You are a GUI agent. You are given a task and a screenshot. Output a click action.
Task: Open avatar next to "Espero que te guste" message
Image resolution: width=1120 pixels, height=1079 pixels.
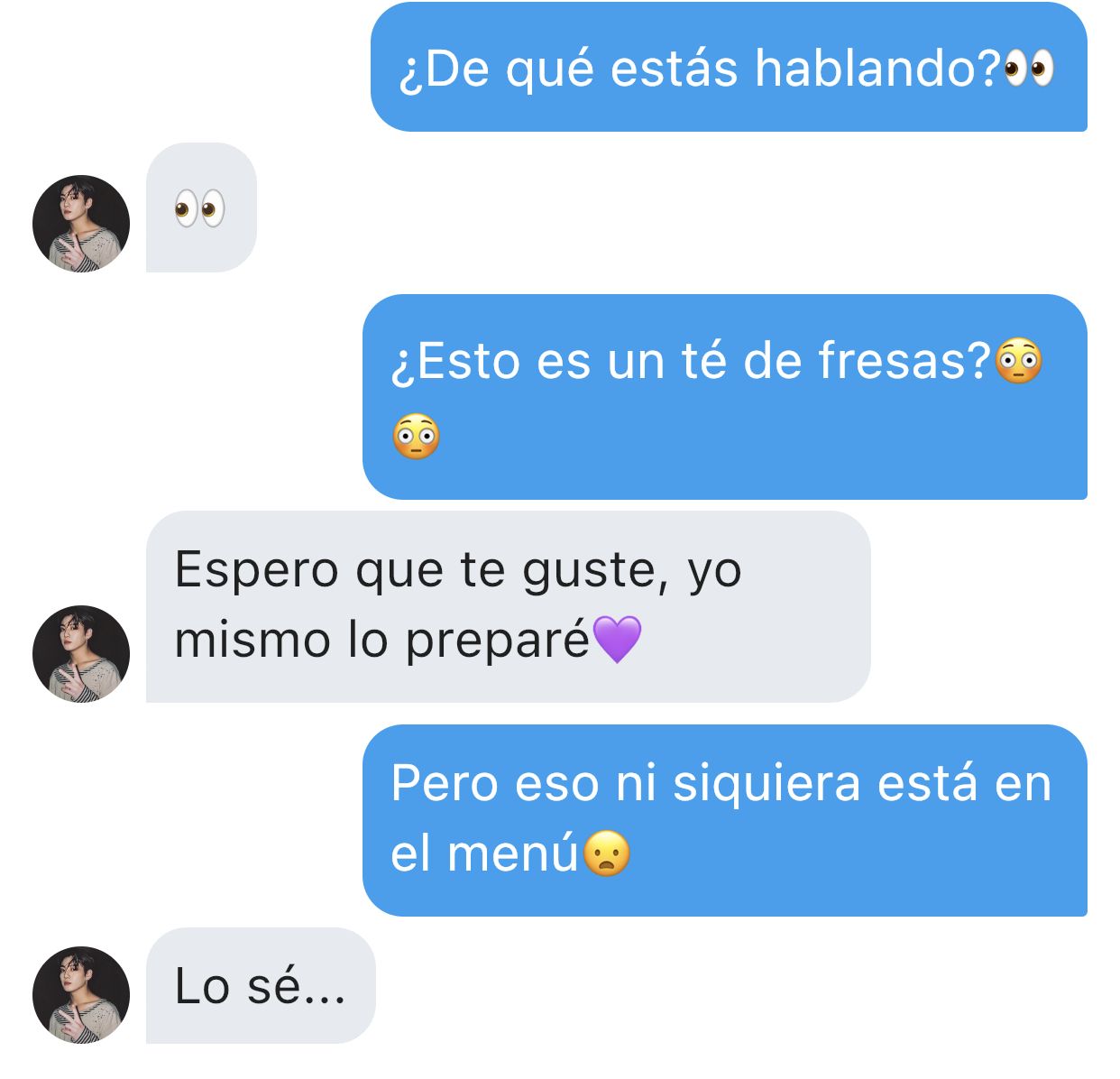click(81, 654)
